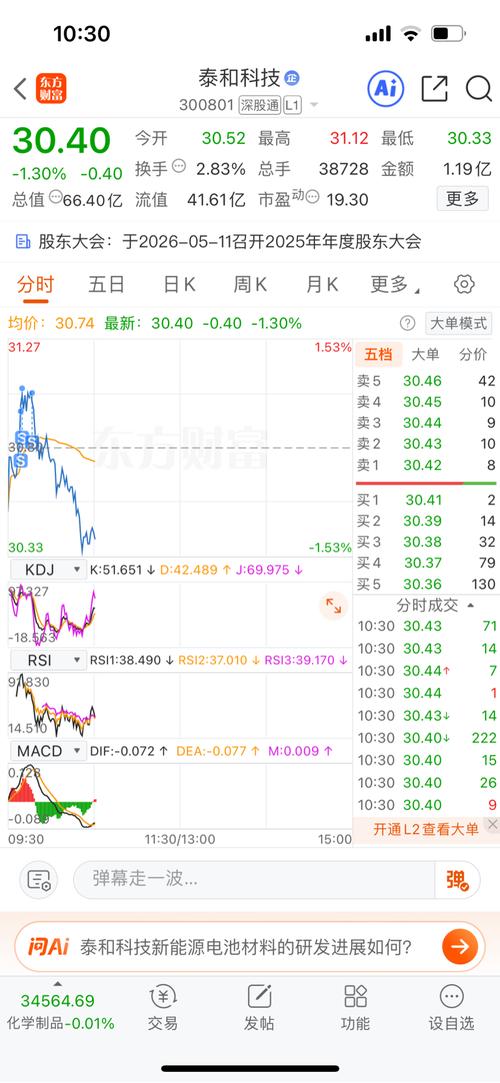The image size is (500, 1083).
Task: Switch order panel to 大单 tab
Action: click(425, 354)
